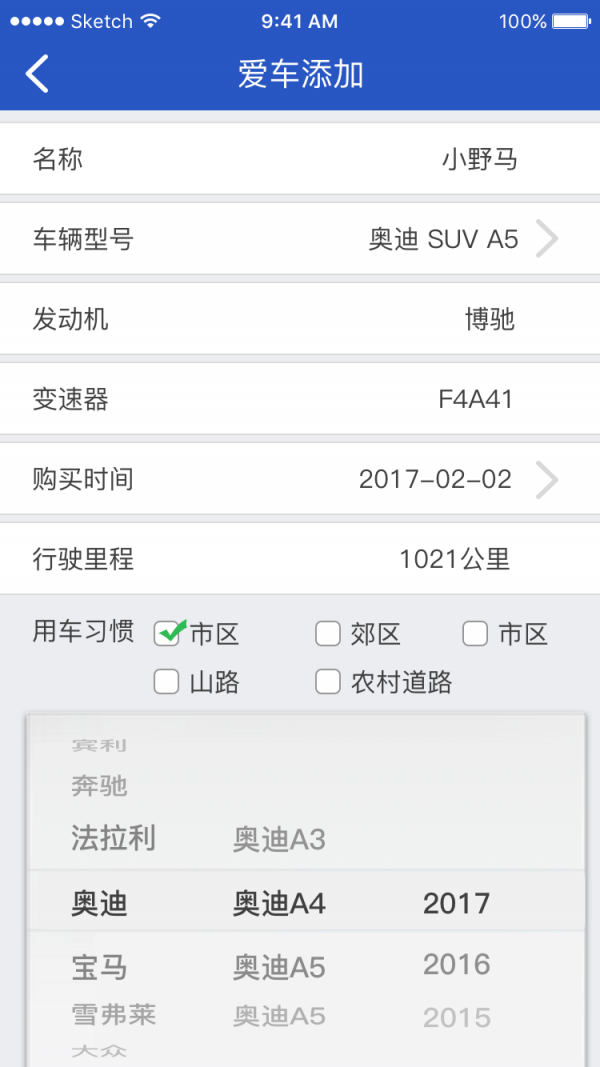The image size is (600, 1067).
Task: Tick the 山路 checkbox
Action: [x=167, y=682]
